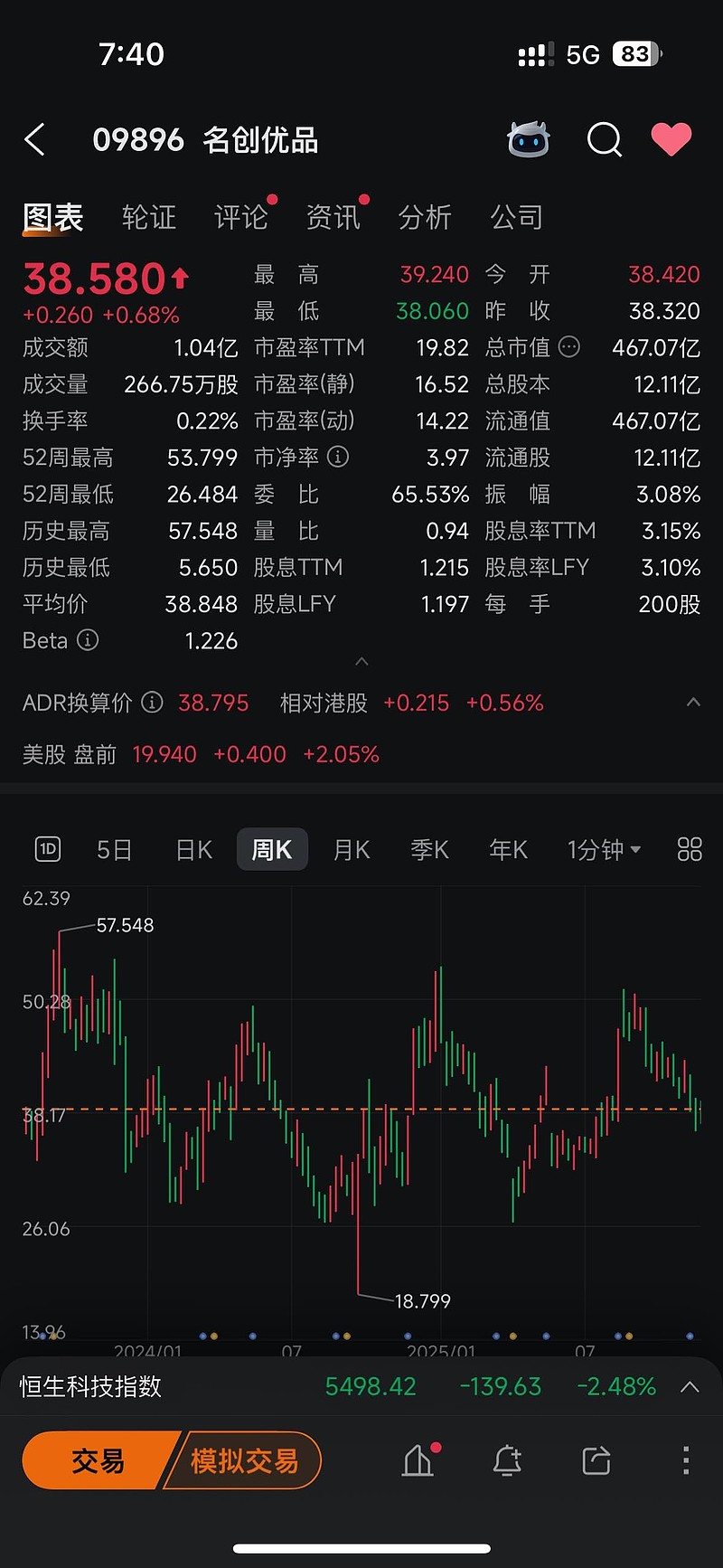The width and height of the screenshot is (723, 1568).
Task: Switch to the 月K chart tab
Action: click(x=351, y=849)
